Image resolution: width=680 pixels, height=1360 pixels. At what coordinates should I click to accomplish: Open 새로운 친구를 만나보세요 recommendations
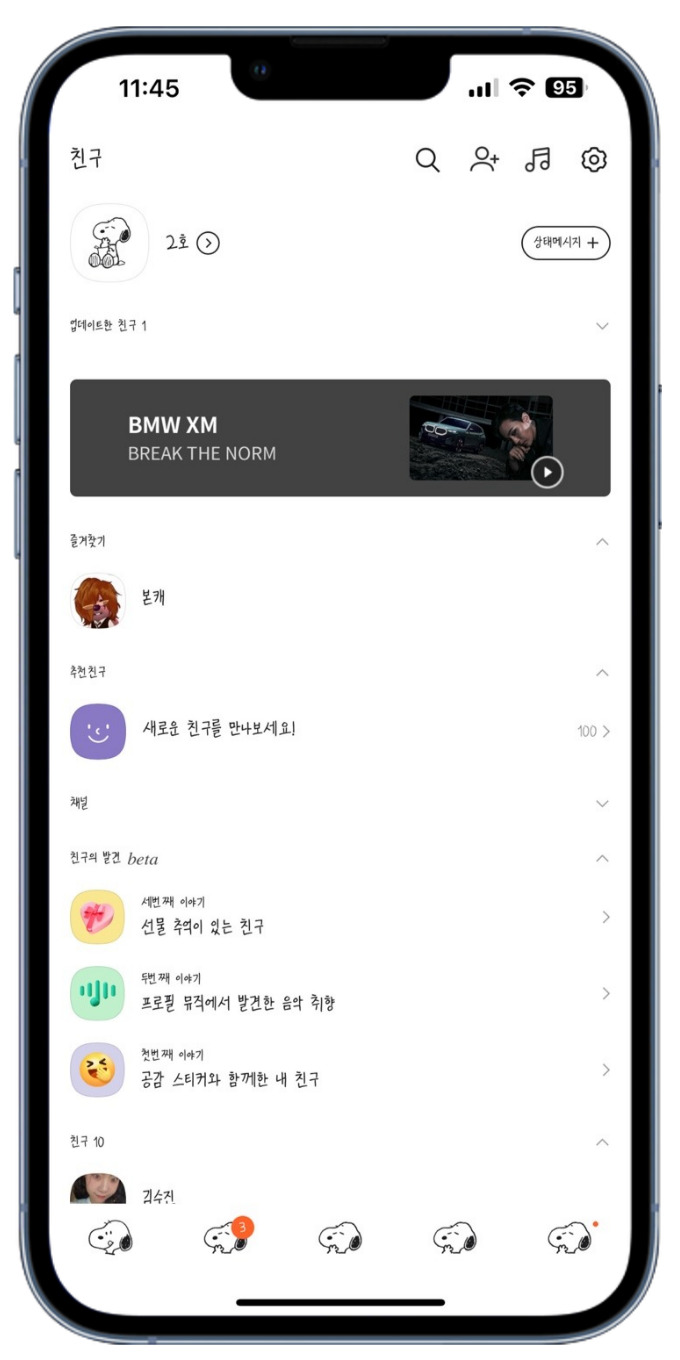tap(218, 731)
